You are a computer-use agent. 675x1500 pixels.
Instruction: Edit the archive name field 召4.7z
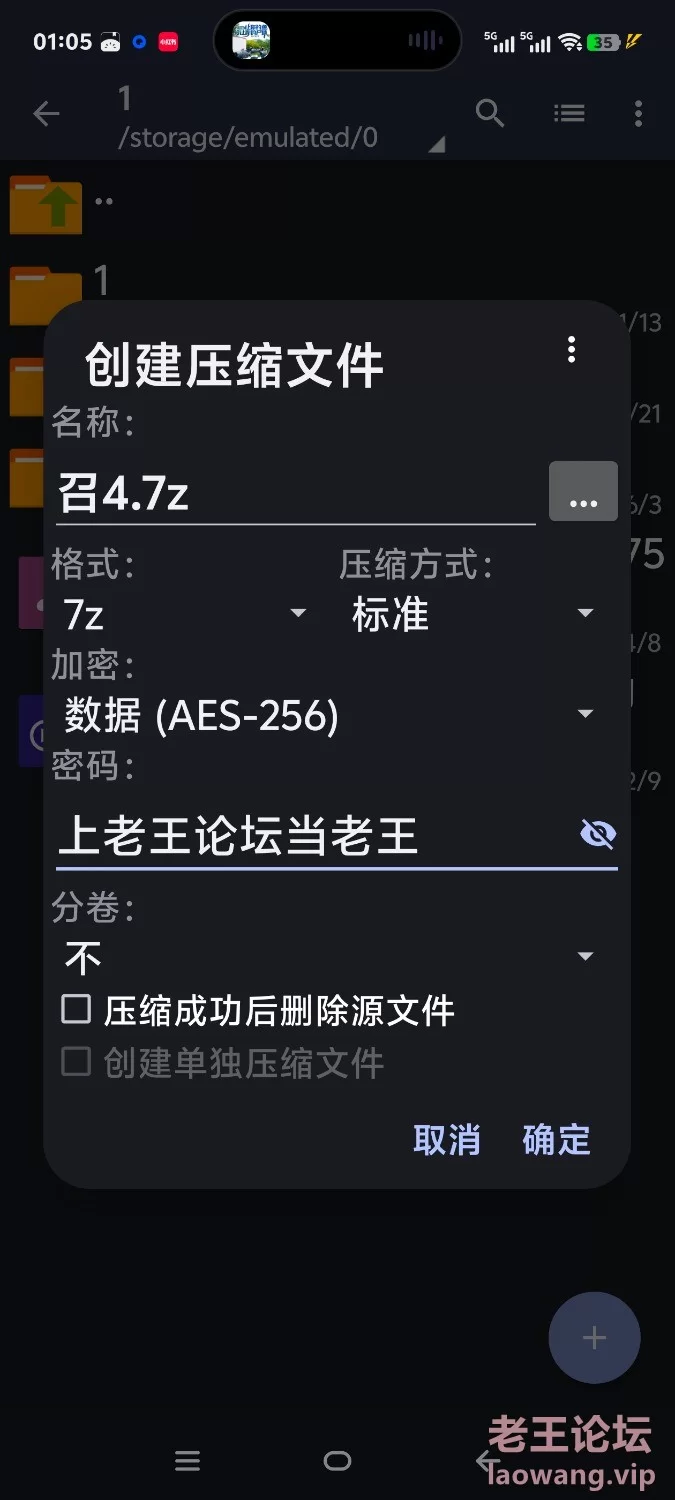pos(295,494)
